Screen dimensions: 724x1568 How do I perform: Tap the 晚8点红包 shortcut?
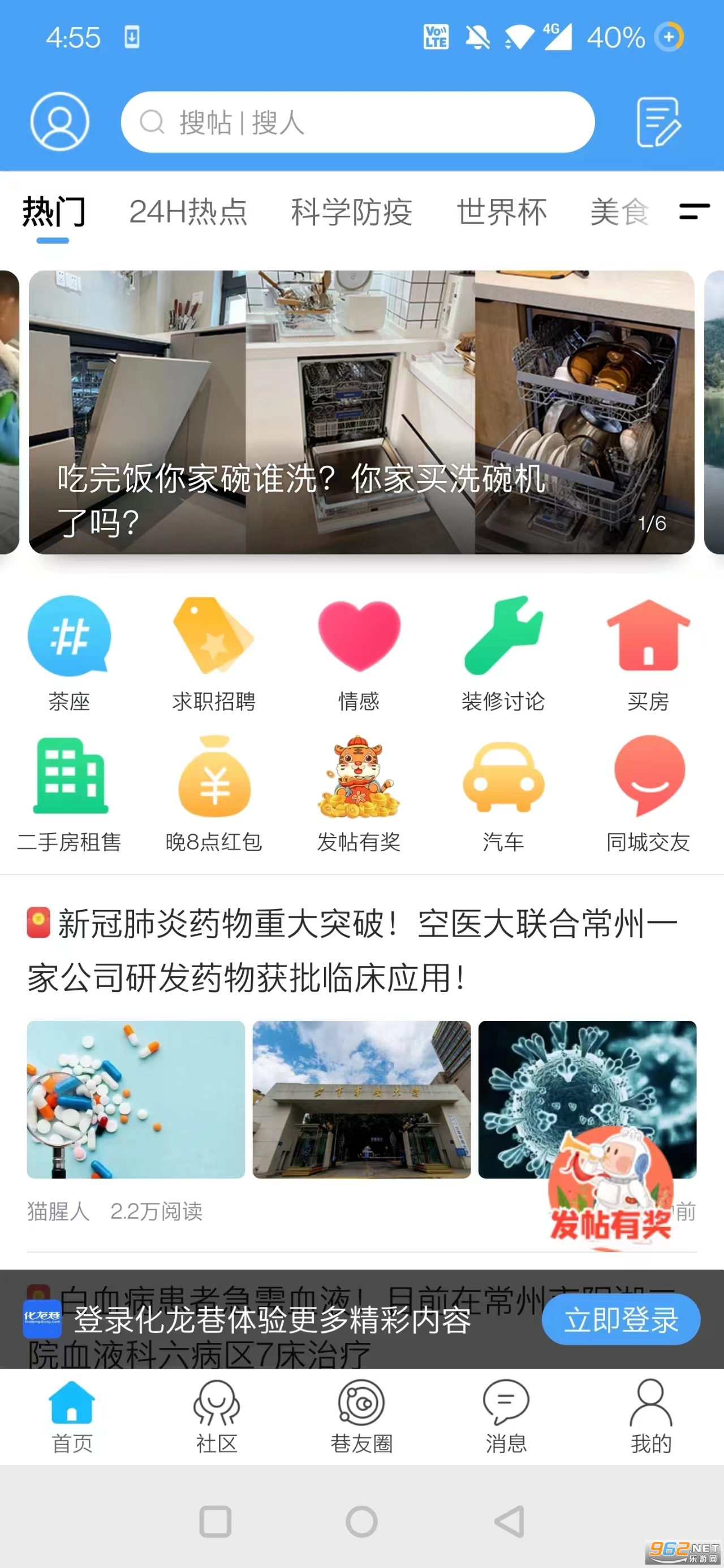pos(214,794)
